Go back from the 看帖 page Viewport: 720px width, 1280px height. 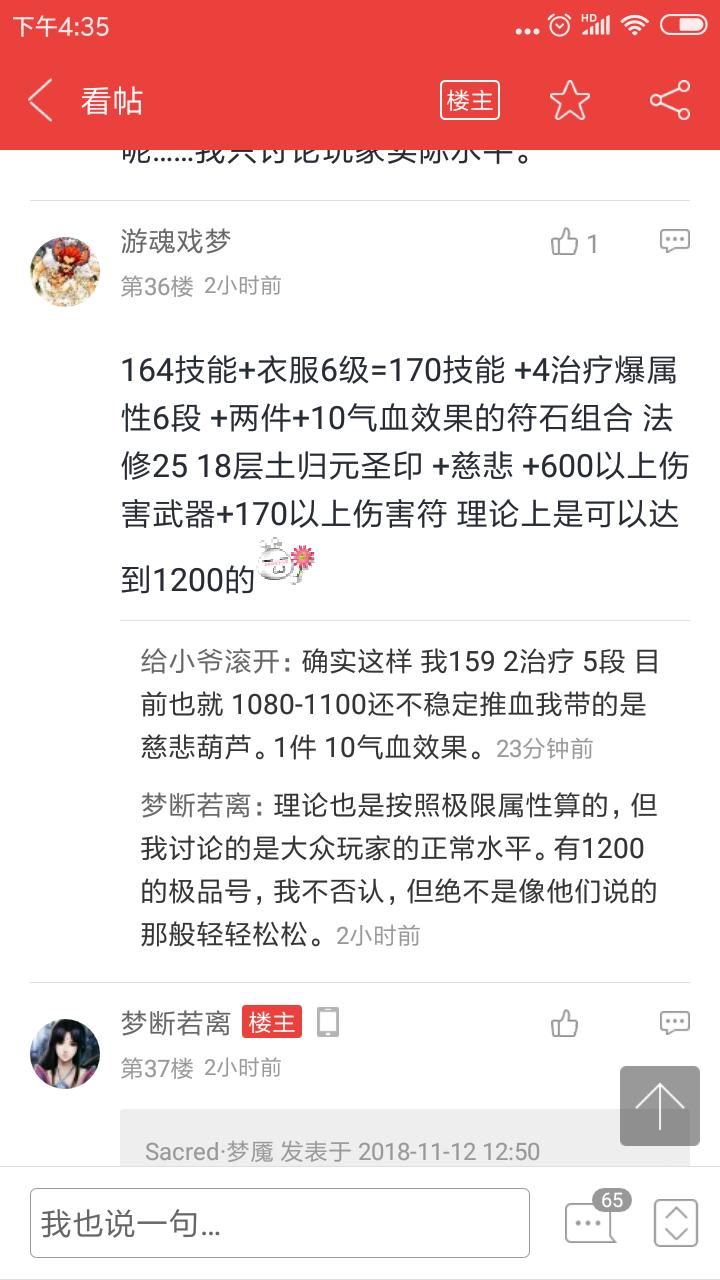pyautogui.click(x=41, y=101)
